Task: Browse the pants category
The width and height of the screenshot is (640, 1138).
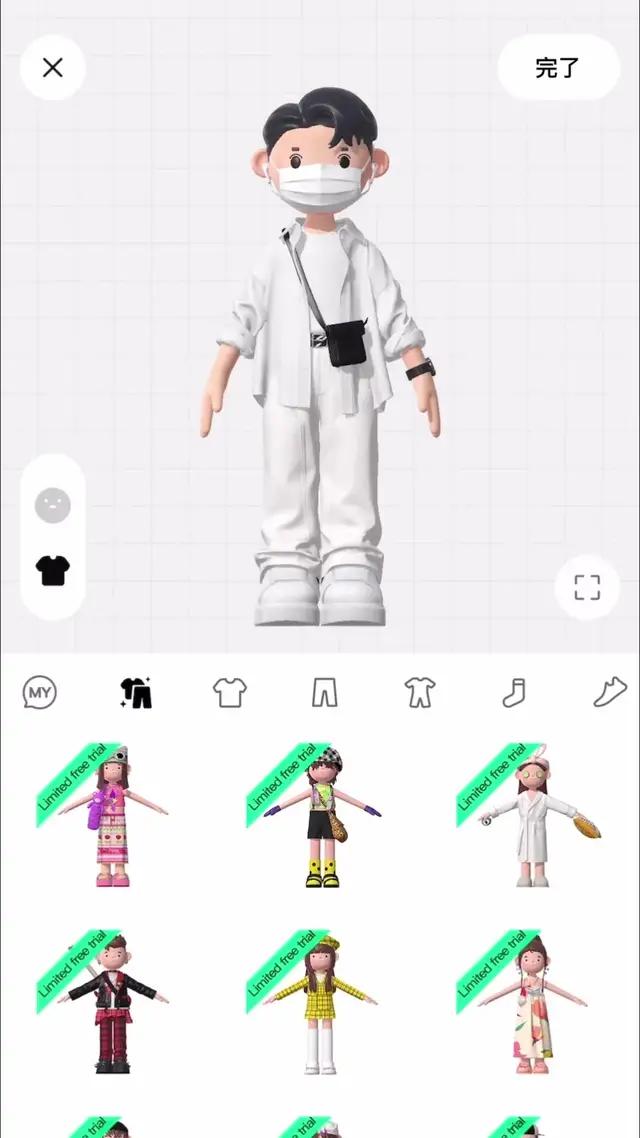Action: click(x=324, y=691)
